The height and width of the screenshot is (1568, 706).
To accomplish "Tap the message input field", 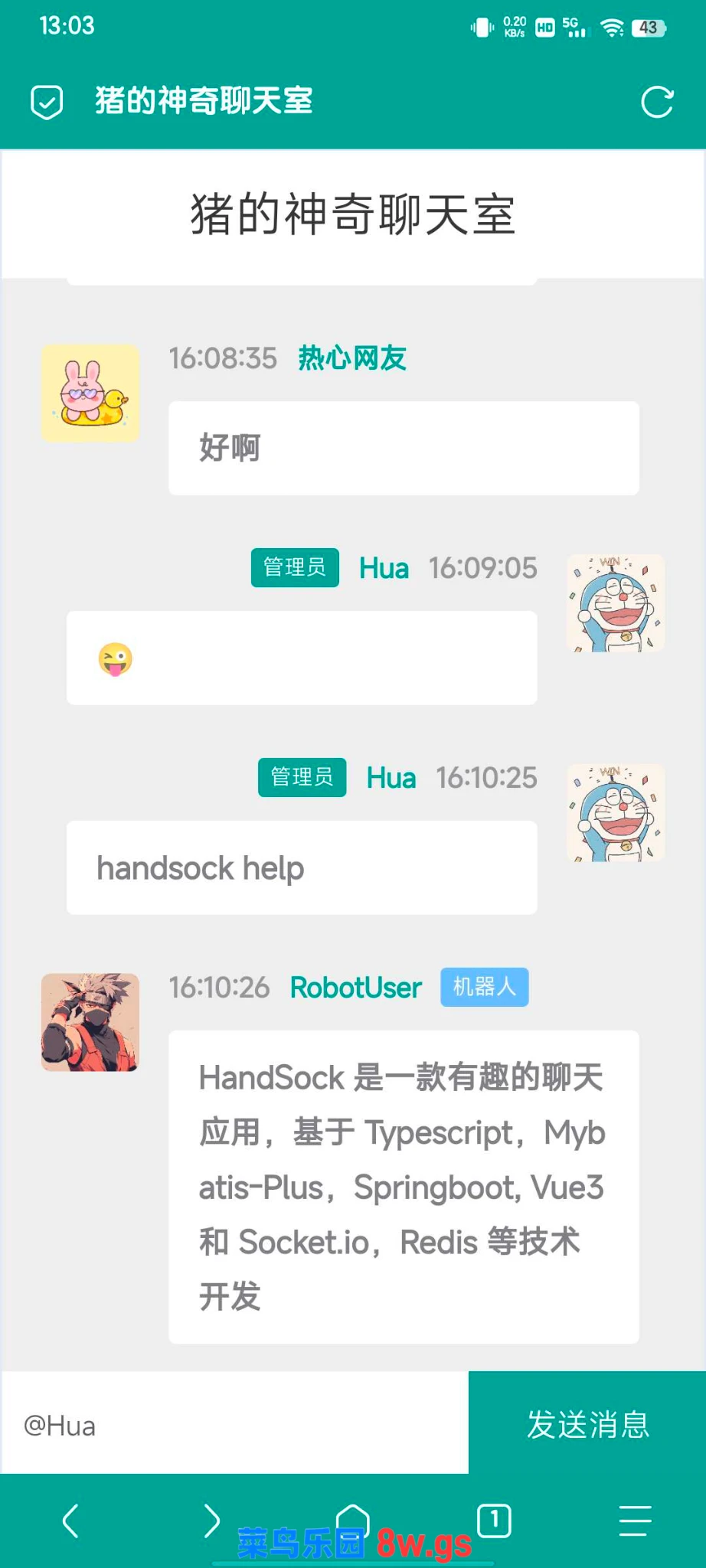I will 234,1426.
